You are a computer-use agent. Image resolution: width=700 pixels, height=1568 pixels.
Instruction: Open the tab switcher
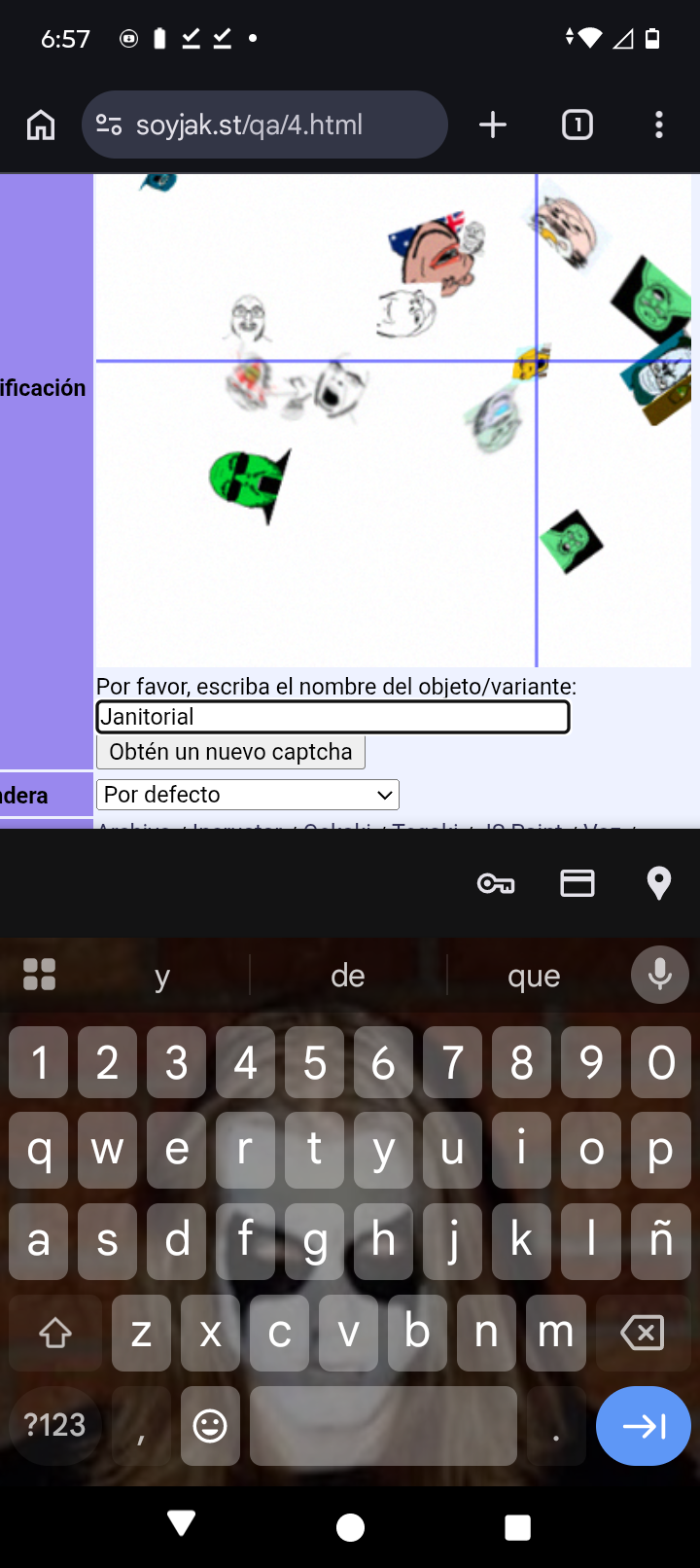pyautogui.click(x=577, y=125)
